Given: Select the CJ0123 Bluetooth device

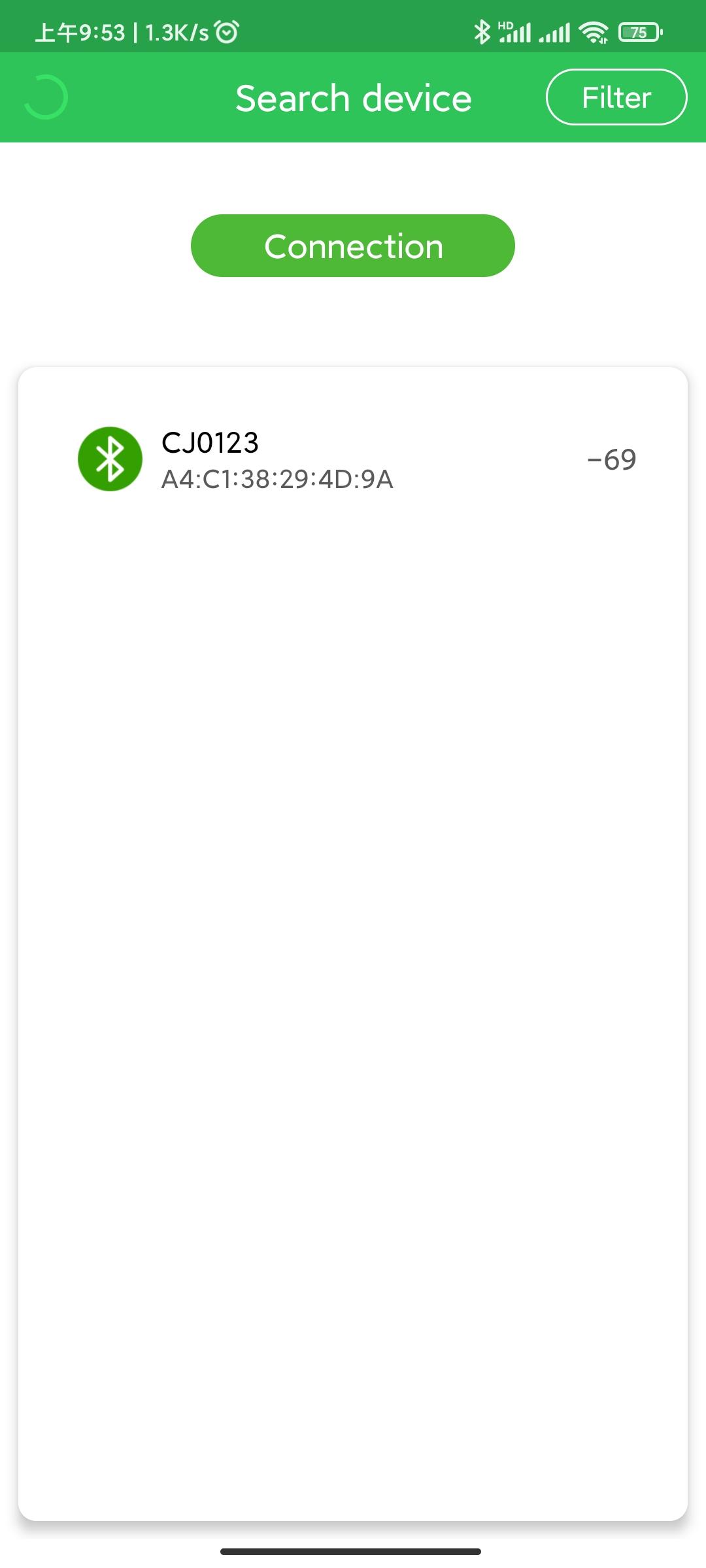Looking at the screenshot, I should click(353, 459).
